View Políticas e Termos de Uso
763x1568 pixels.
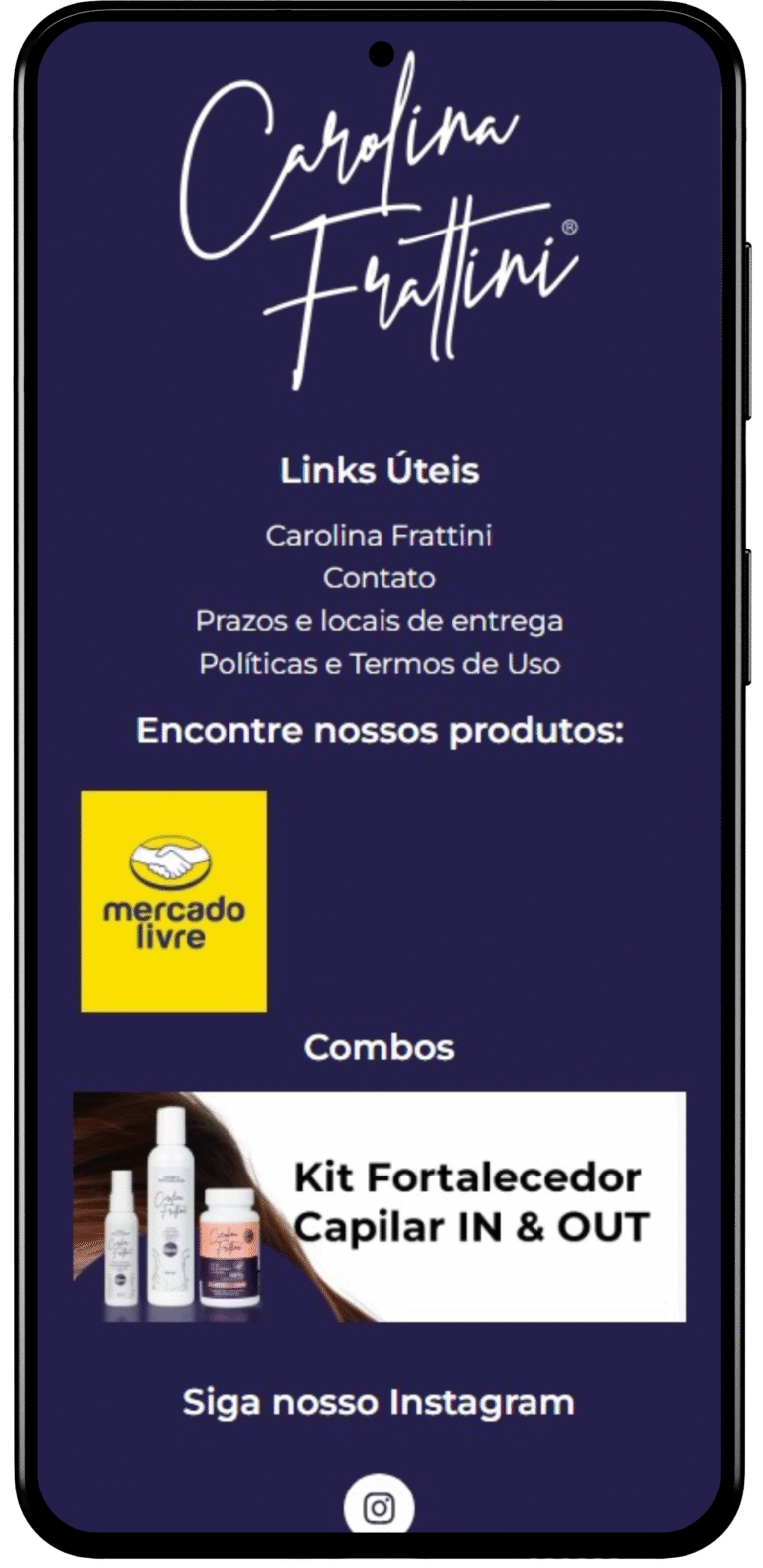coord(379,664)
